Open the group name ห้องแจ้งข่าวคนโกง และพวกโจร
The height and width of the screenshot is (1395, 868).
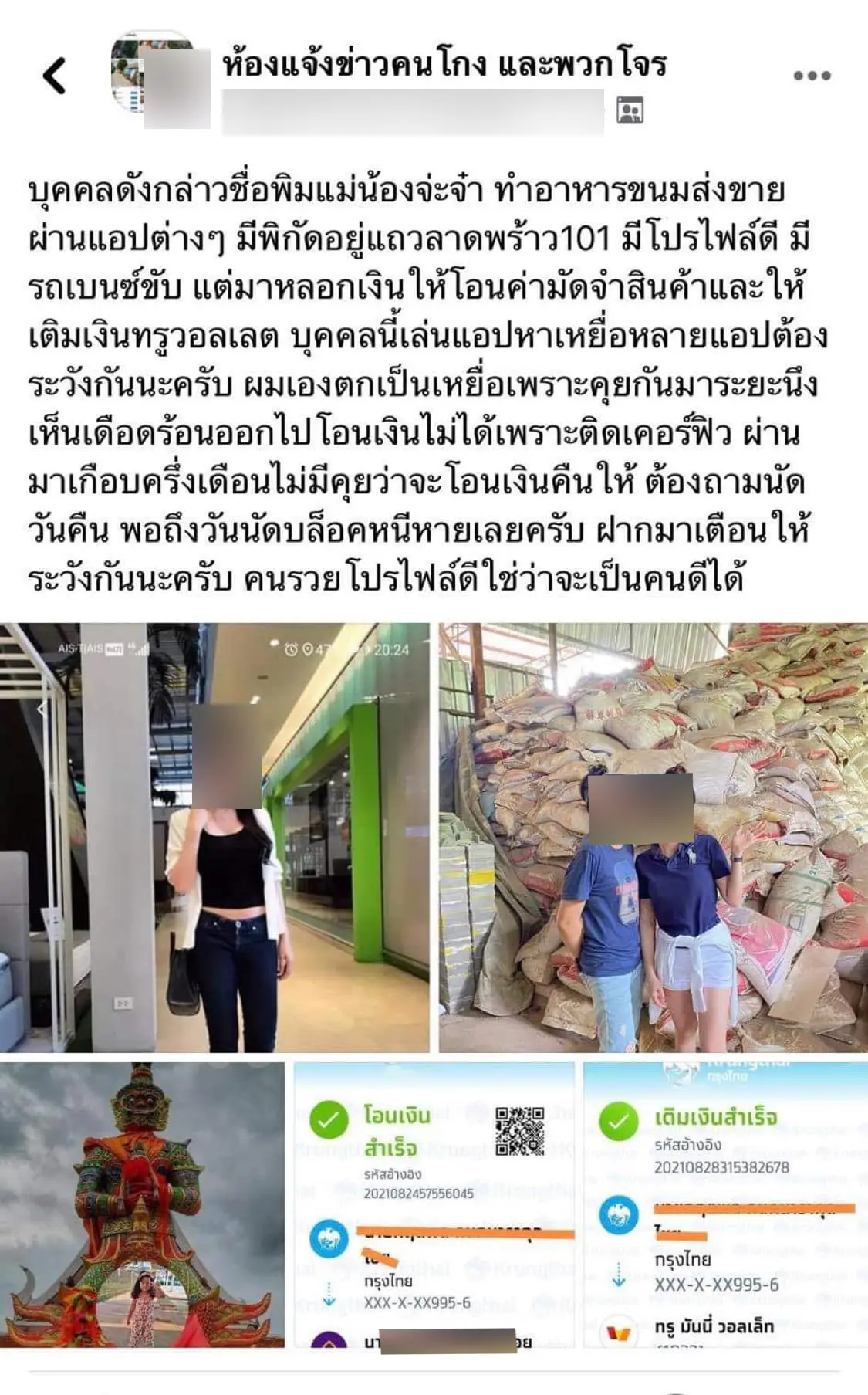[x=444, y=64]
